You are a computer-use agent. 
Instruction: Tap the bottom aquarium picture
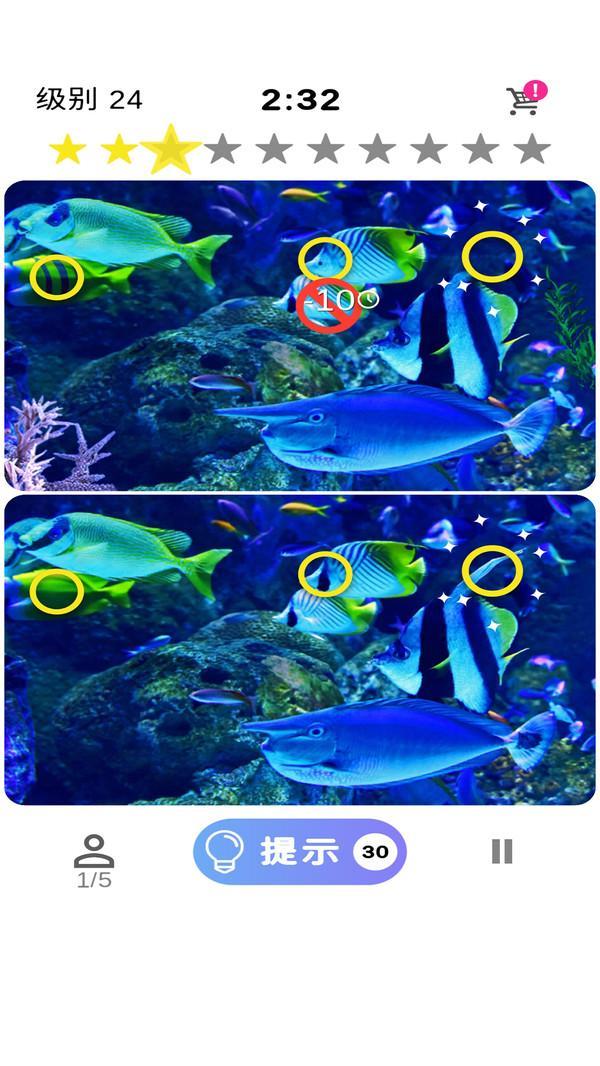click(299, 650)
